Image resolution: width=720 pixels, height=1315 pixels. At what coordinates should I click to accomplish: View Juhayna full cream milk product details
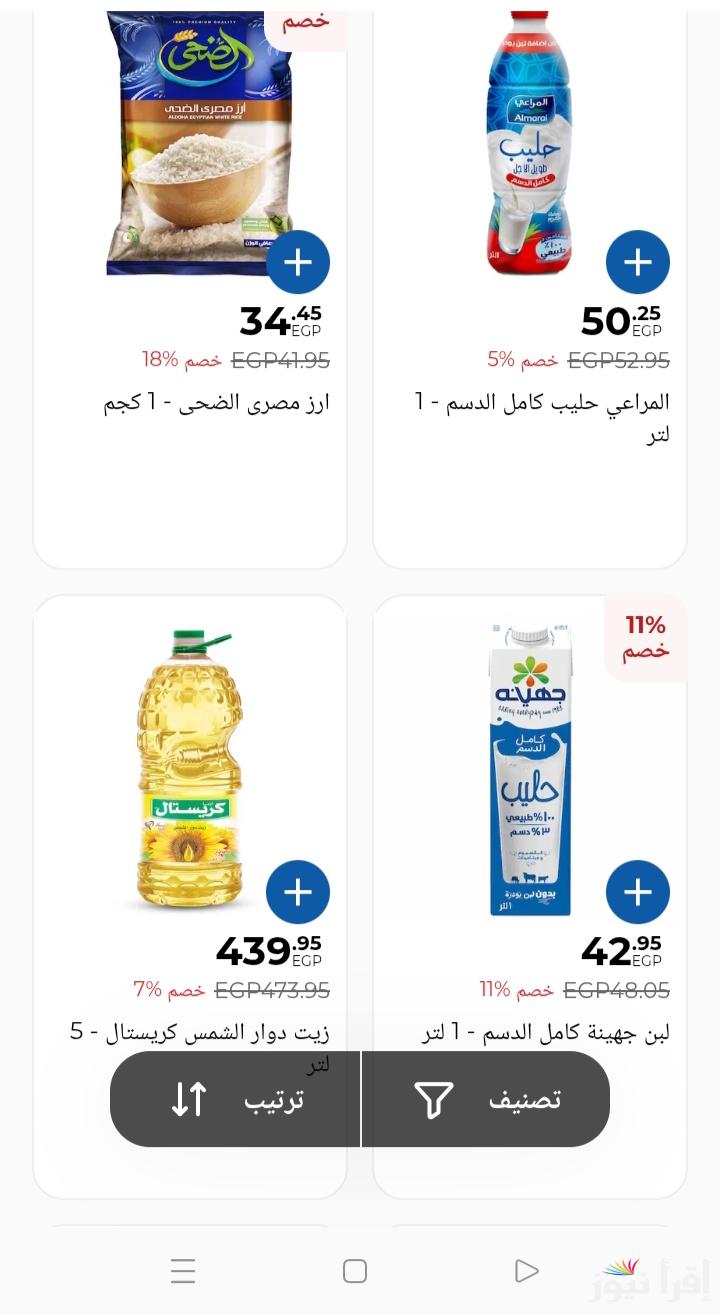(530, 897)
